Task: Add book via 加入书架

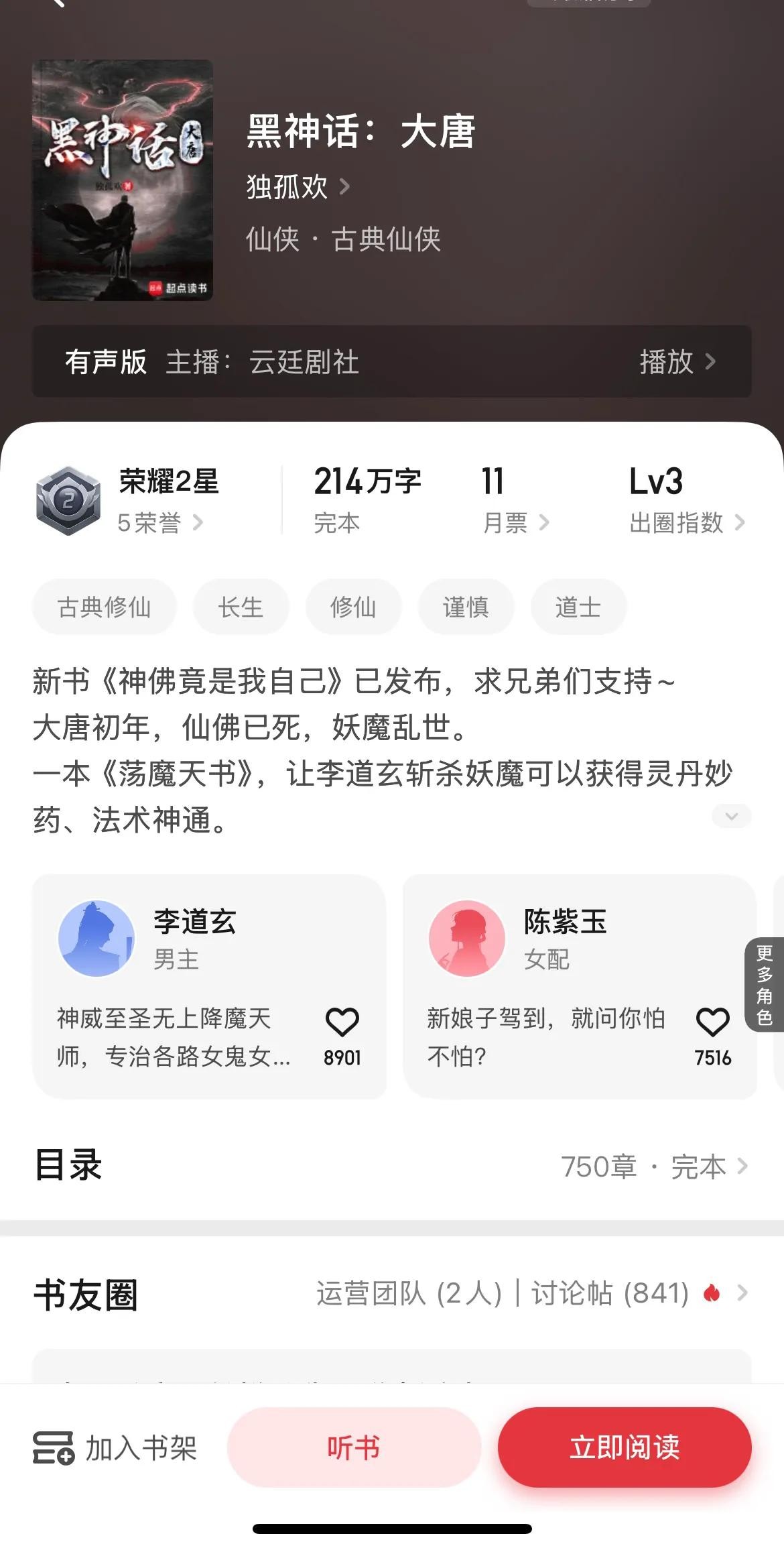Action: (x=115, y=1448)
